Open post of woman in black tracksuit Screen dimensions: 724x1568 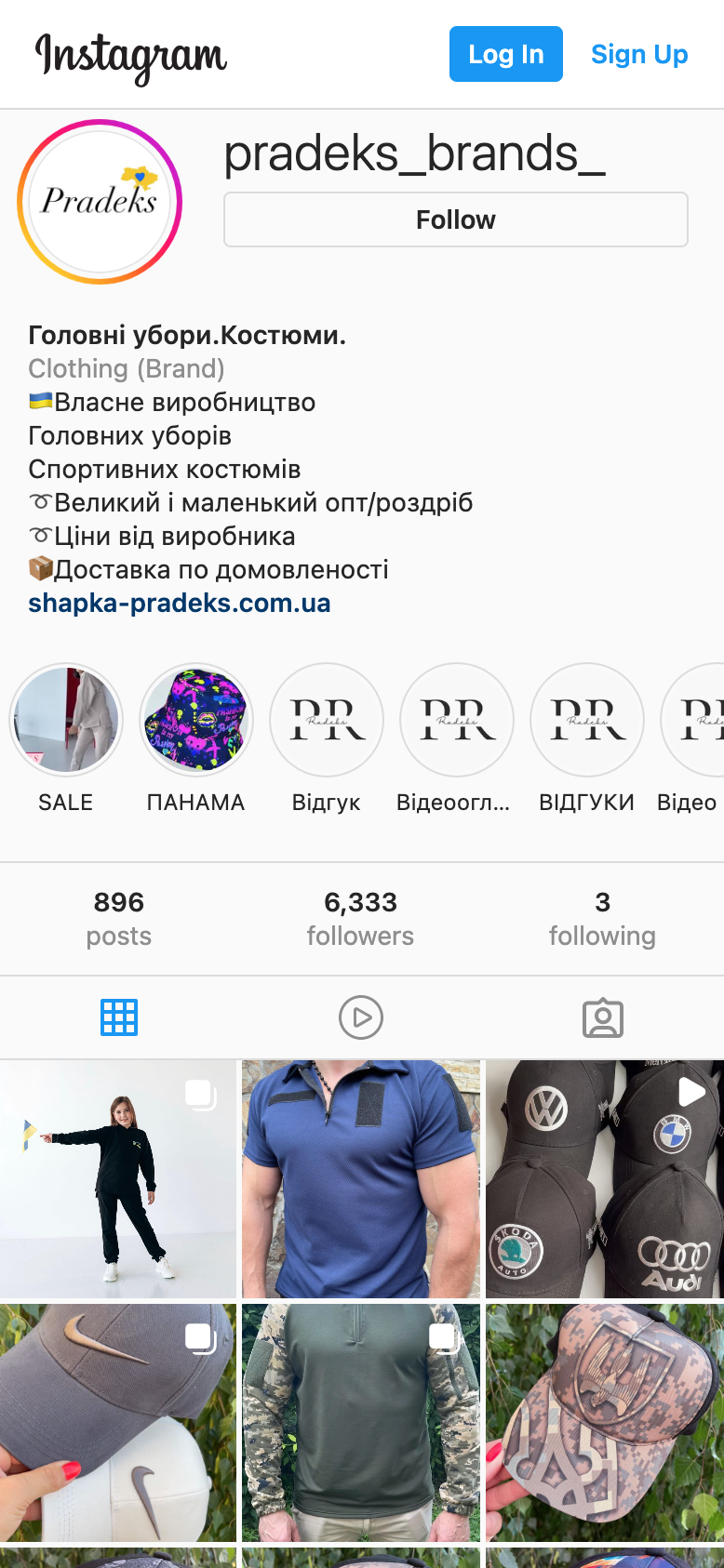[118, 1179]
